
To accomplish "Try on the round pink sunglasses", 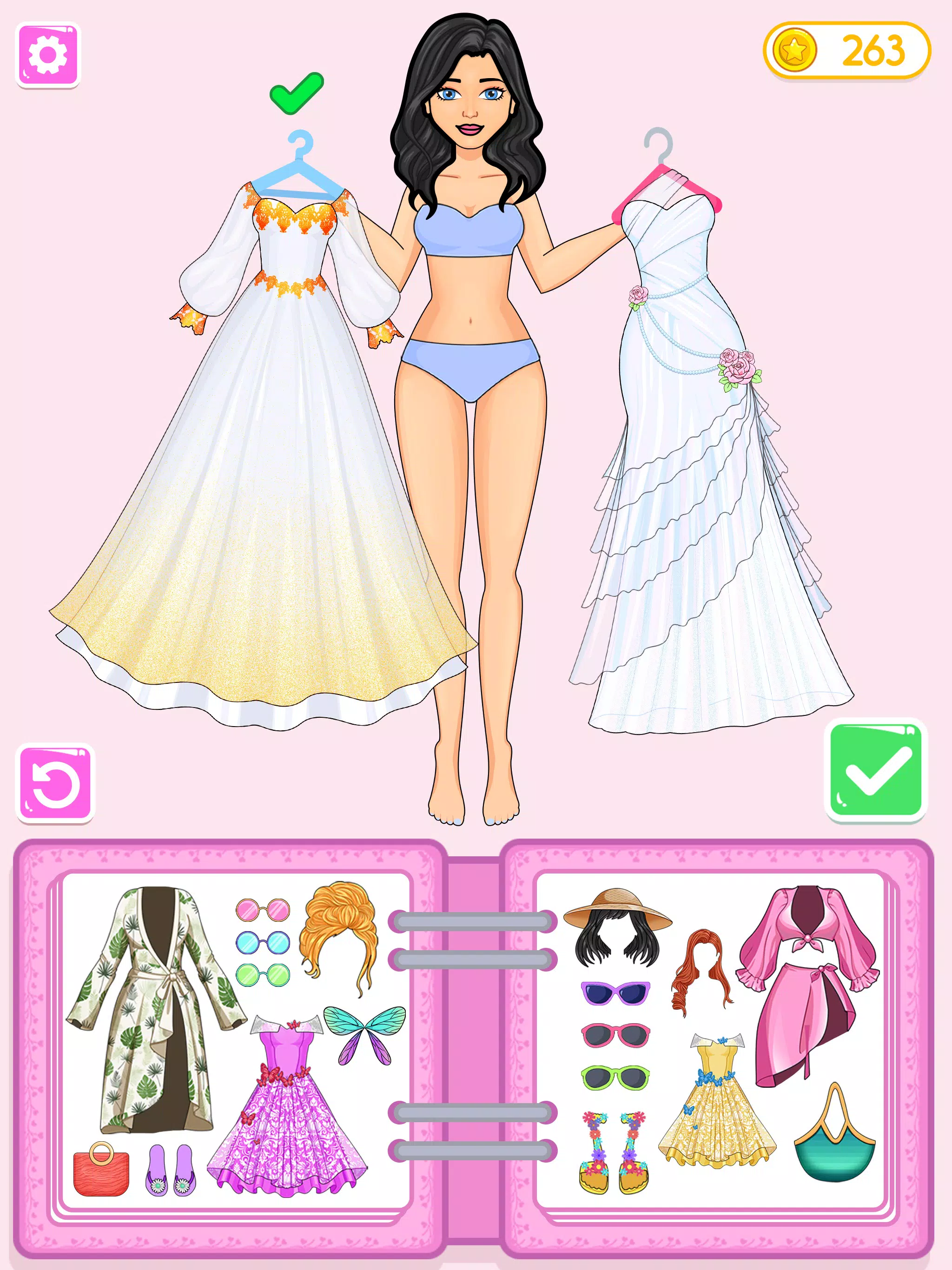I will point(263,910).
